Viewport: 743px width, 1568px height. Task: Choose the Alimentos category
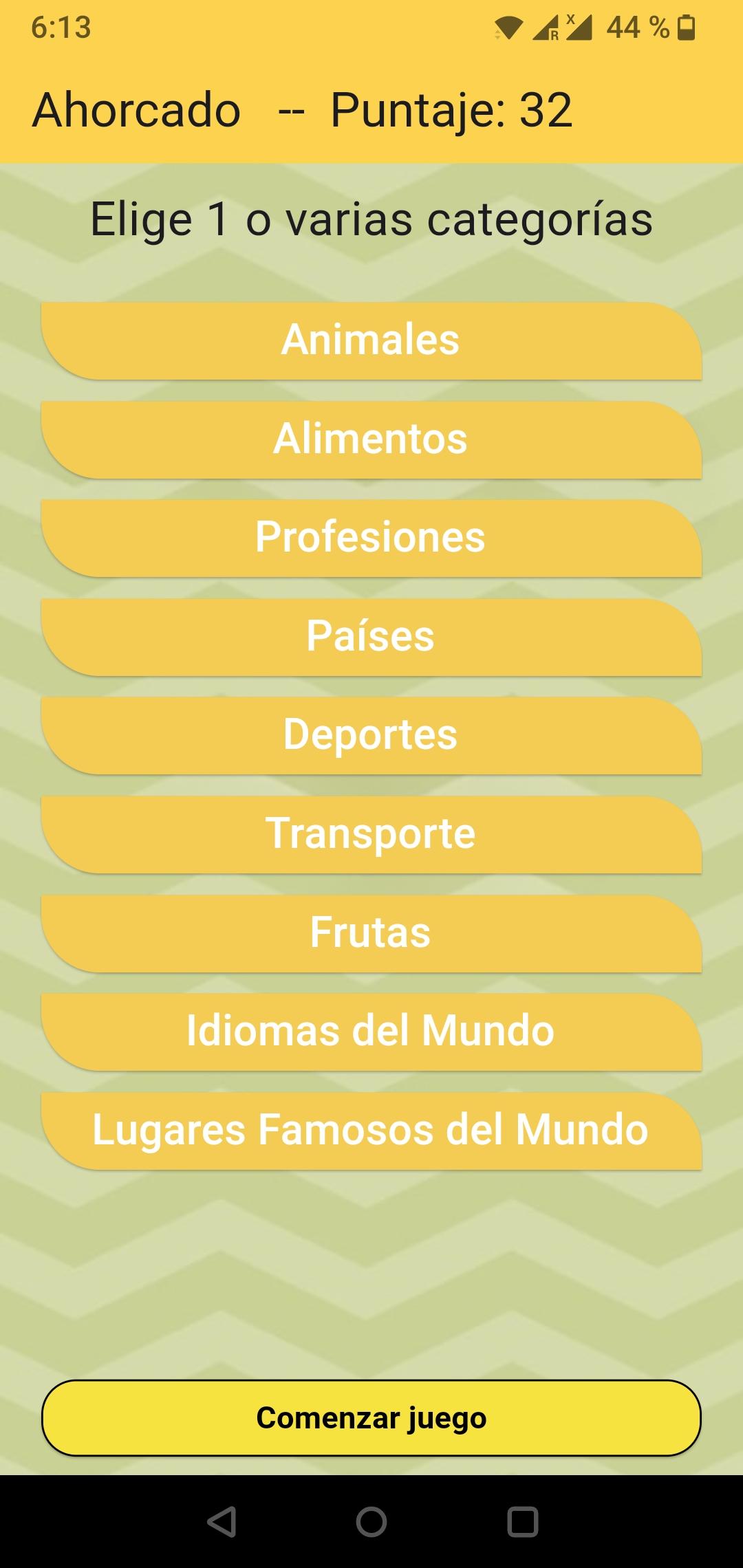371,439
